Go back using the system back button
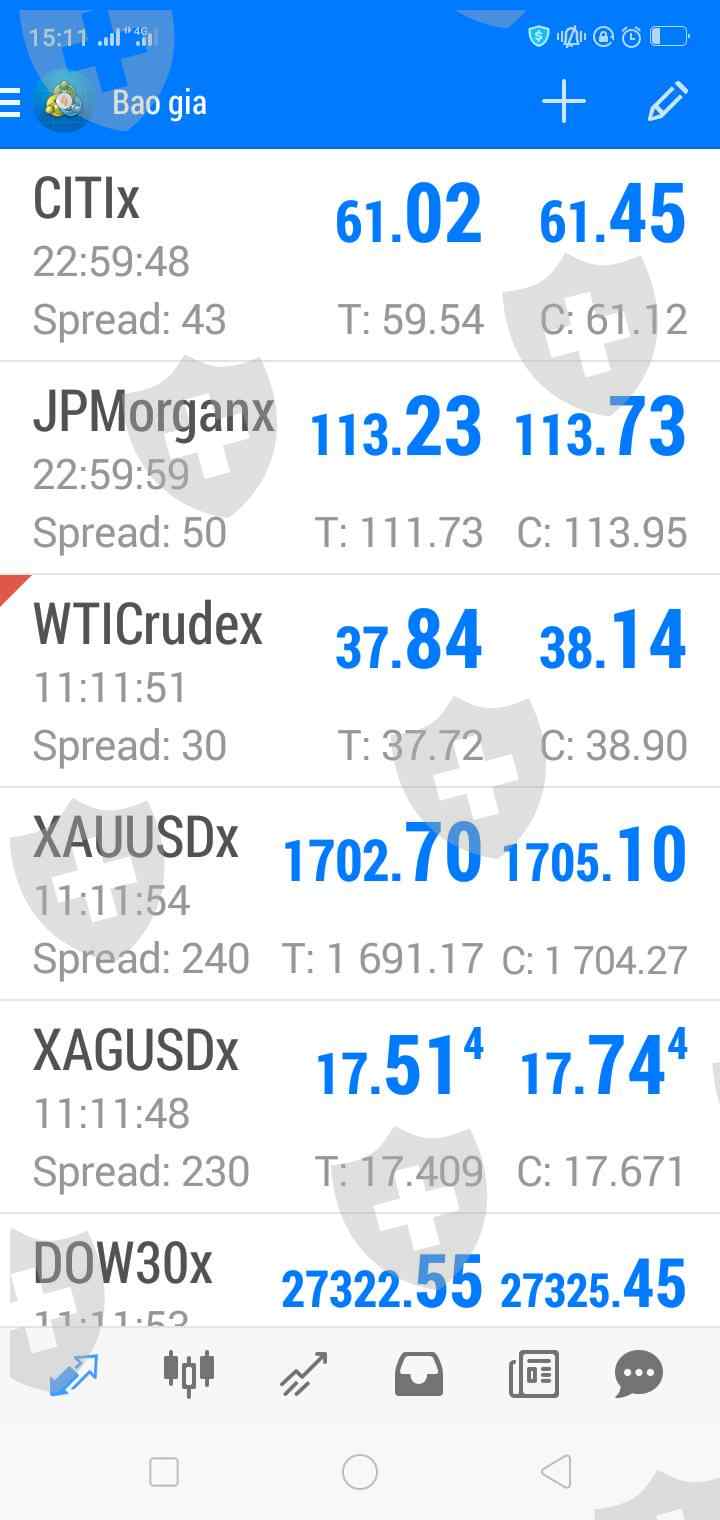 click(556, 1471)
